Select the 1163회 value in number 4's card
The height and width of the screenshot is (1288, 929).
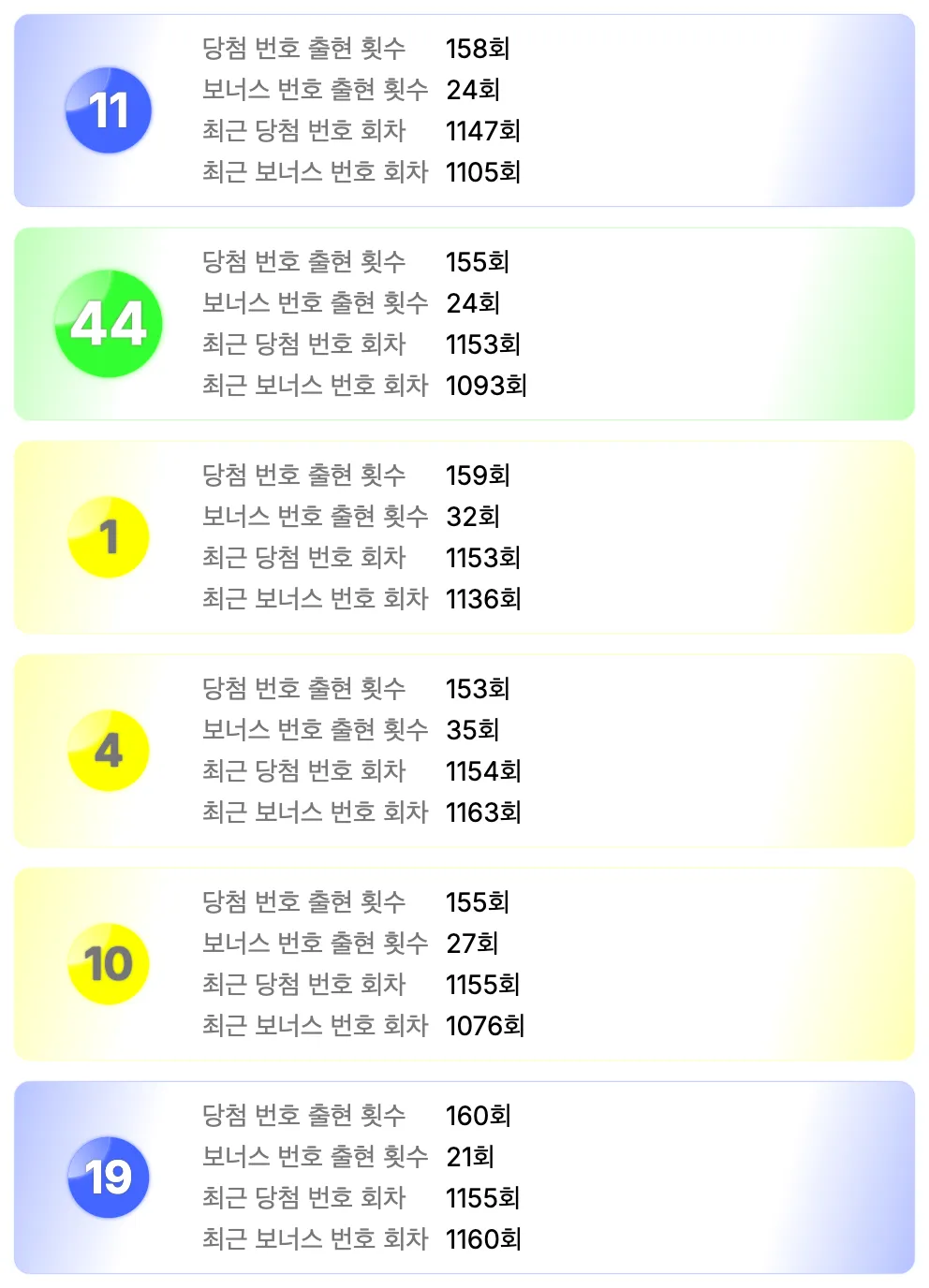(x=483, y=812)
